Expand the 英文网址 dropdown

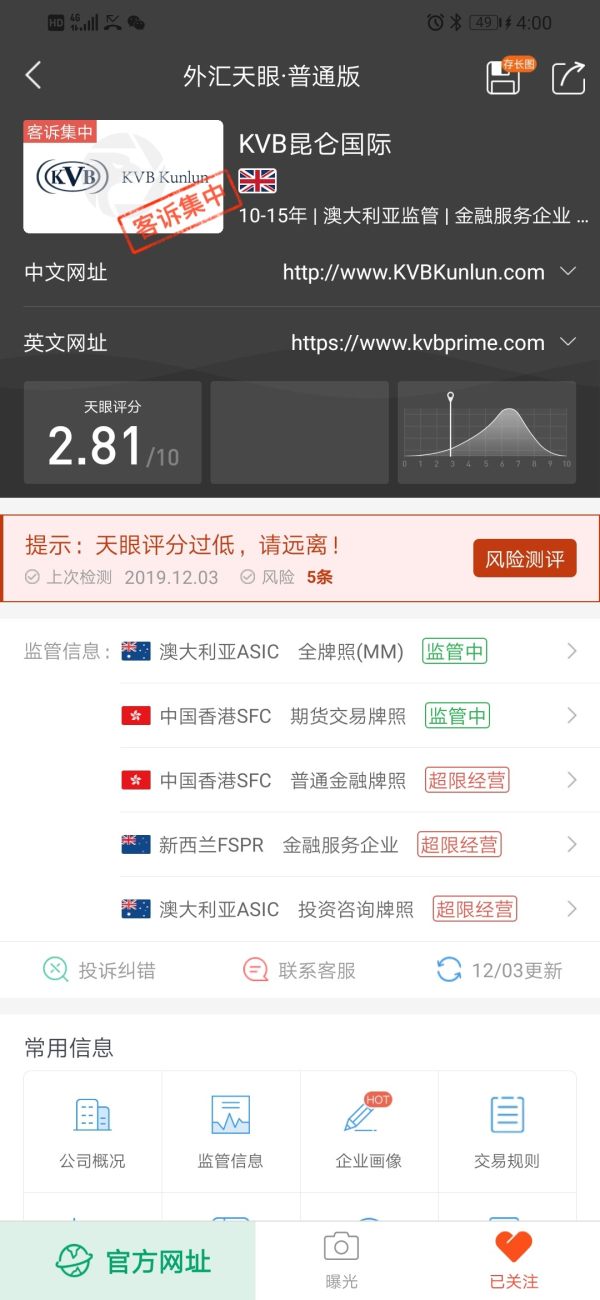coord(568,342)
